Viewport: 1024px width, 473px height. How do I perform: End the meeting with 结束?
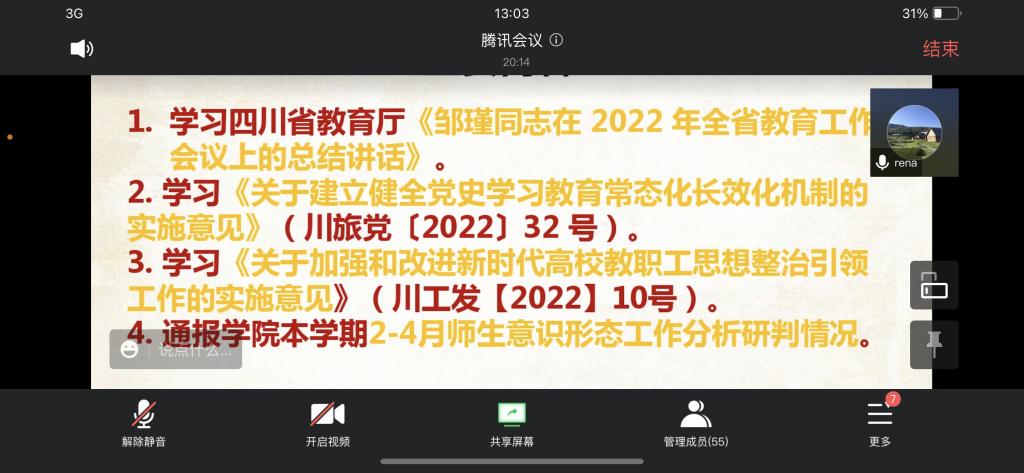[x=940, y=49]
